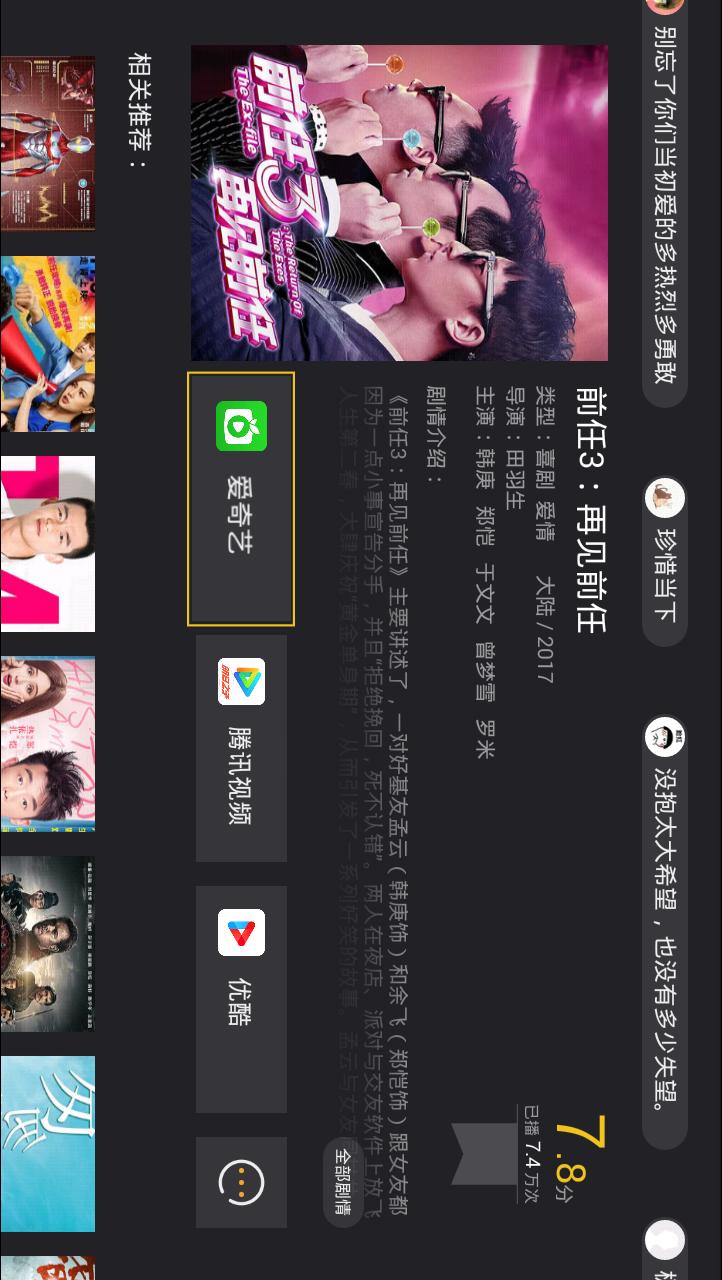Choose 腾讯视频 as the video source
The image size is (722, 1280).
[241, 748]
